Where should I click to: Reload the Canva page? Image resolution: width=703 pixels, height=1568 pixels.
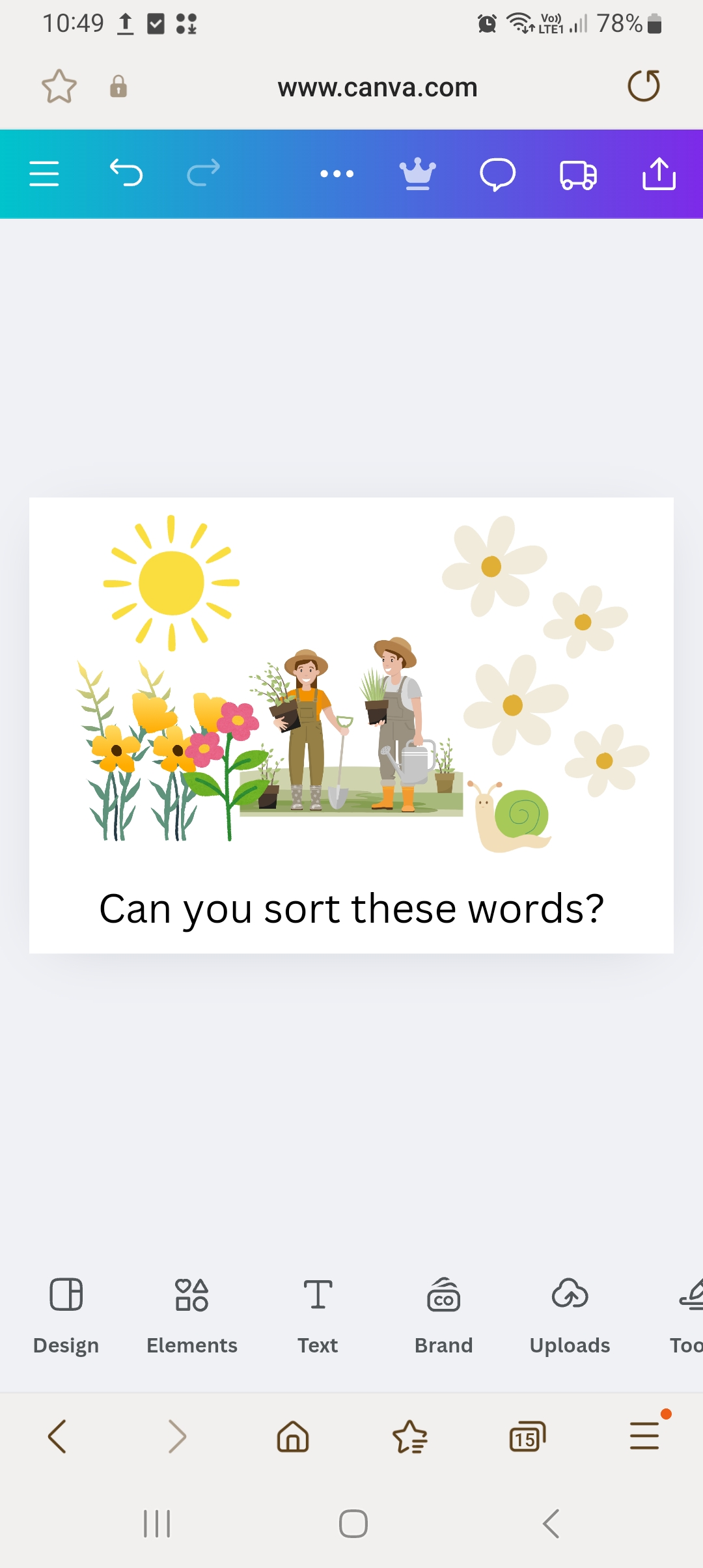(643, 86)
